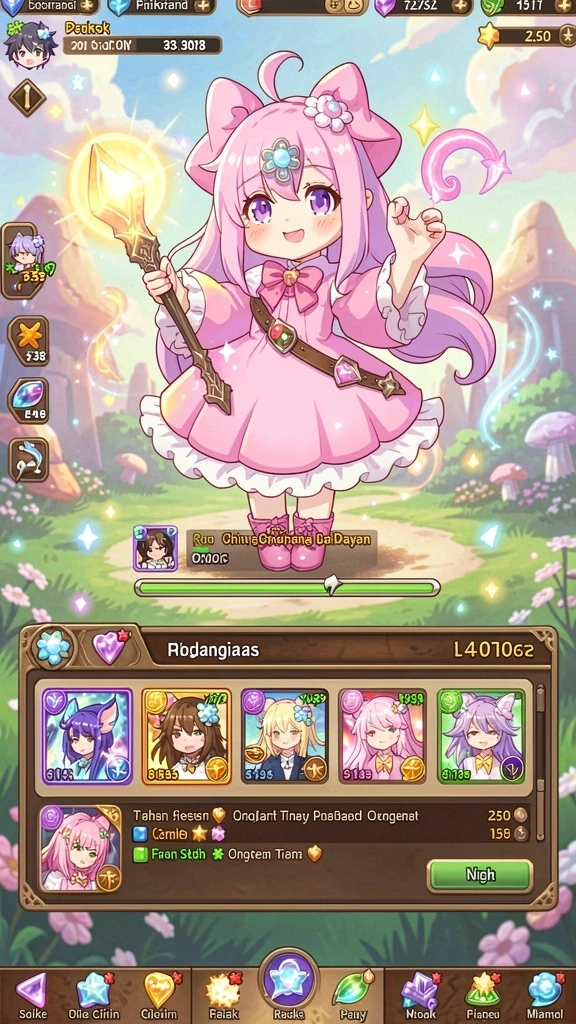Select the brown-haired character card
The width and height of the screenshot is (576, 1024).
click(187, 736)
